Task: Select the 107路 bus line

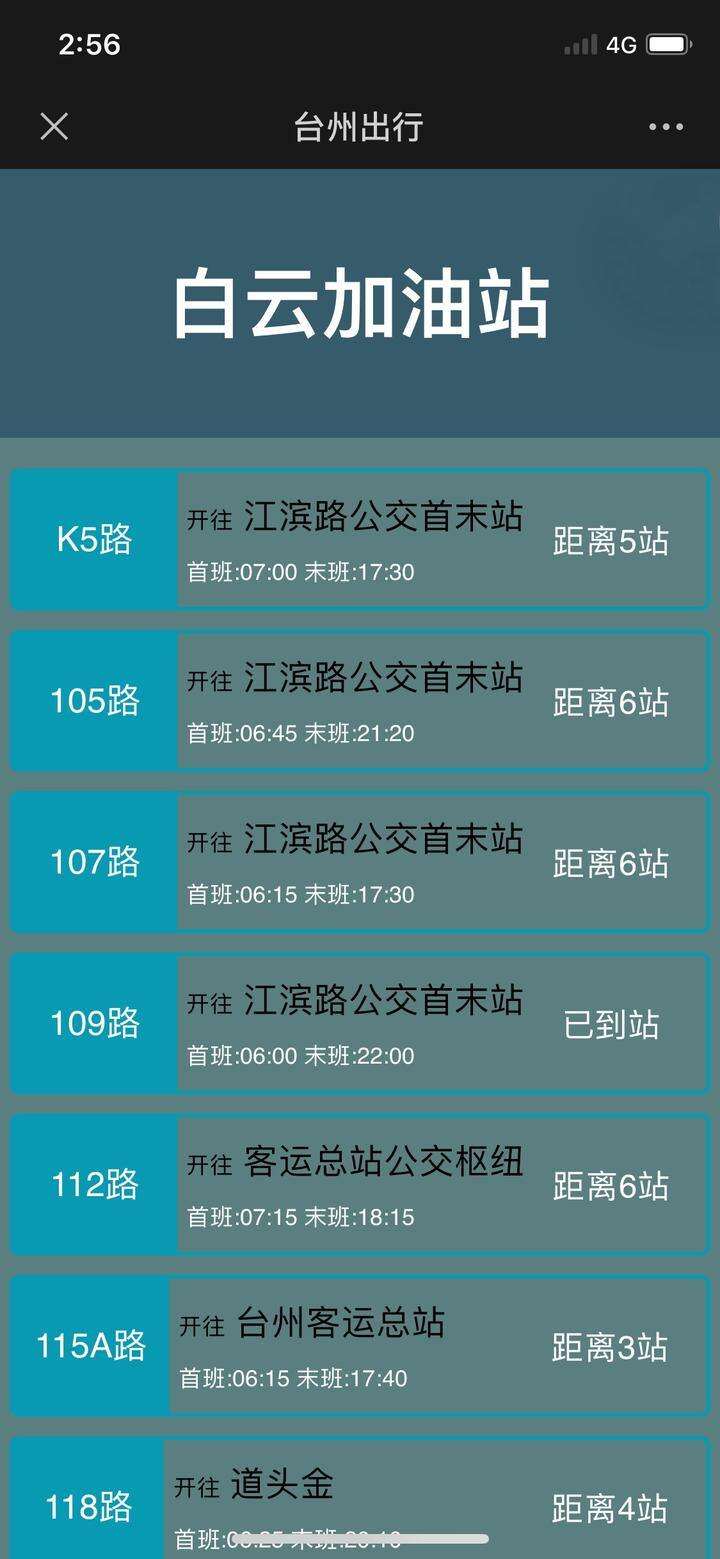Action: (x=360, y=862)
